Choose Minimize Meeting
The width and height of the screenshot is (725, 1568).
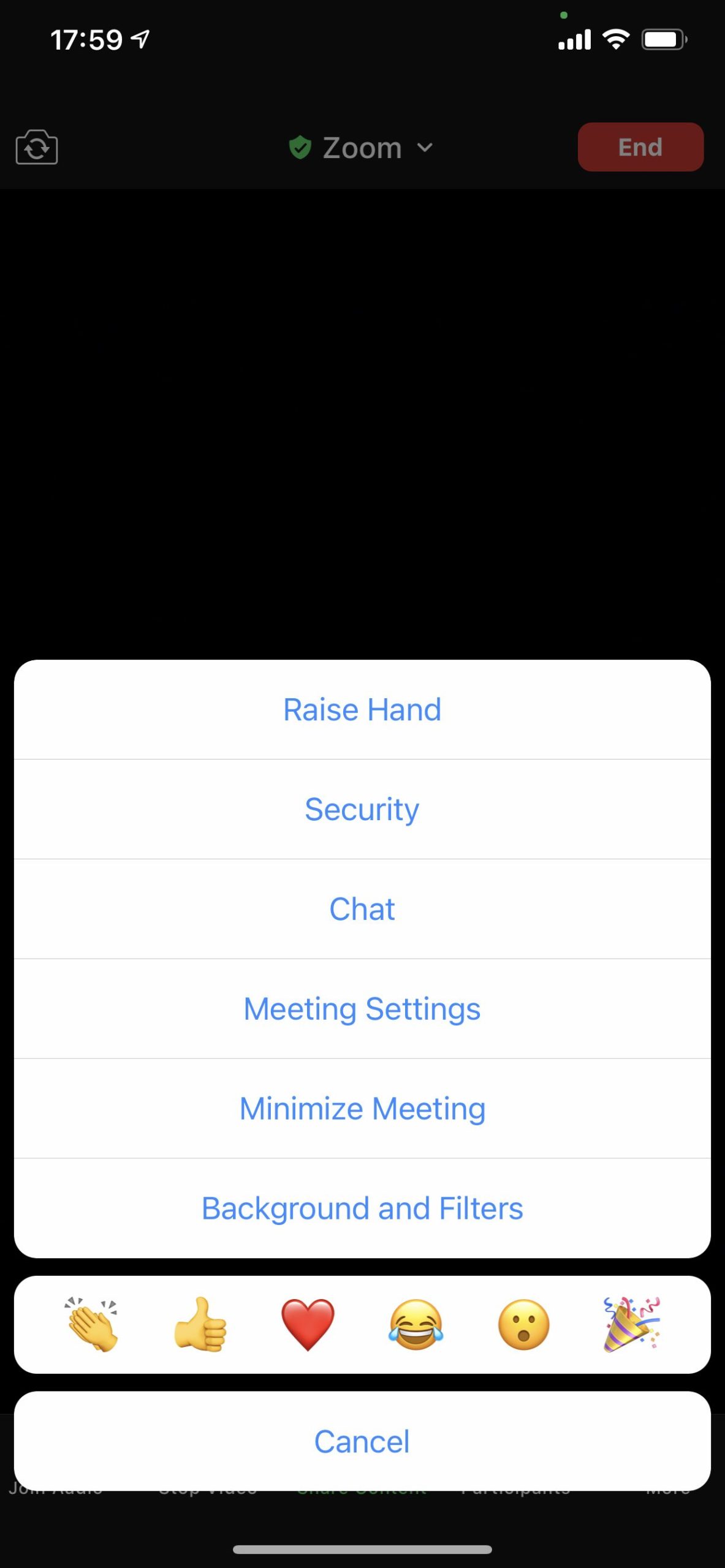(362, 1109)
